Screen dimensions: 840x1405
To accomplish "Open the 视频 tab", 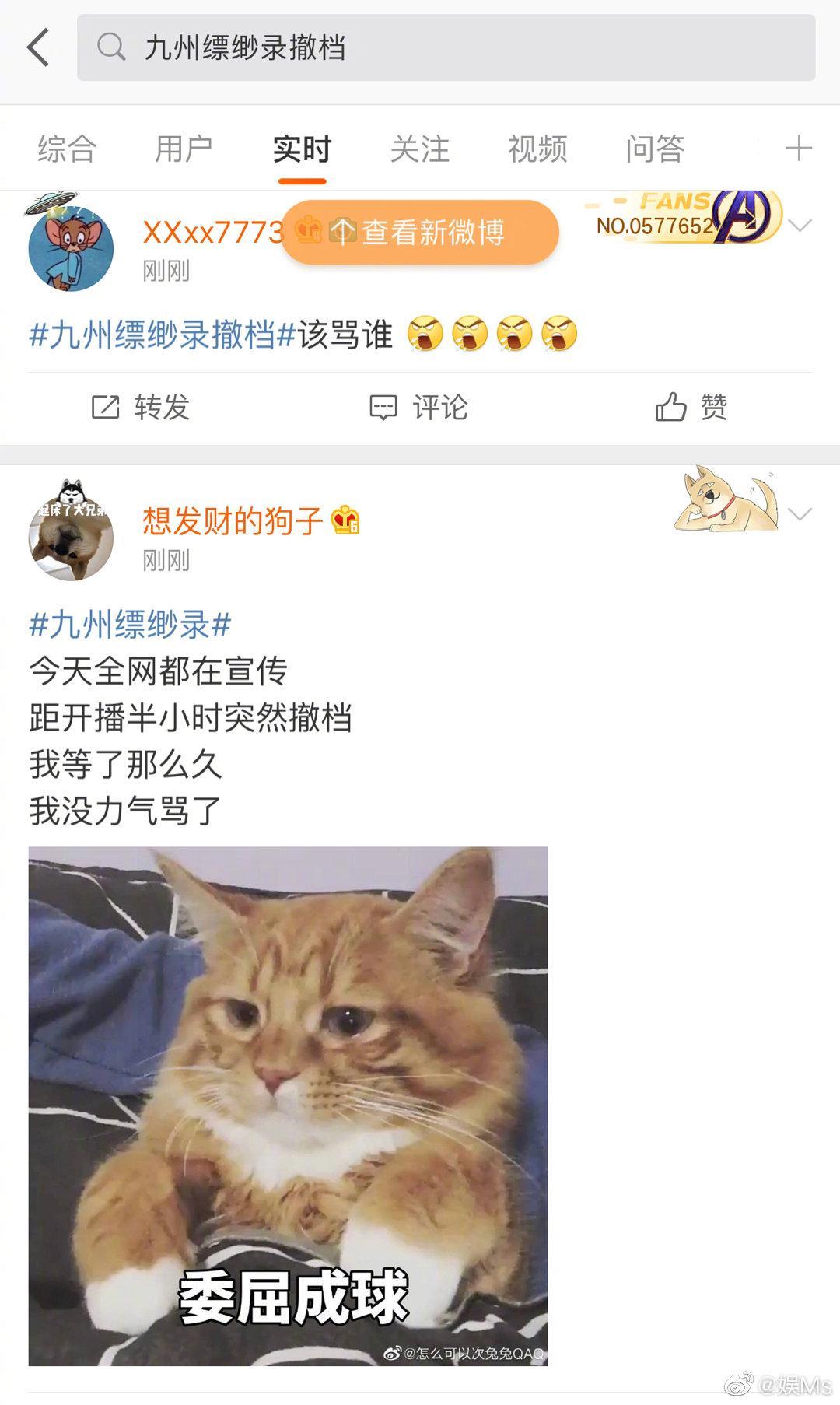I will click(x=537, y=149).
